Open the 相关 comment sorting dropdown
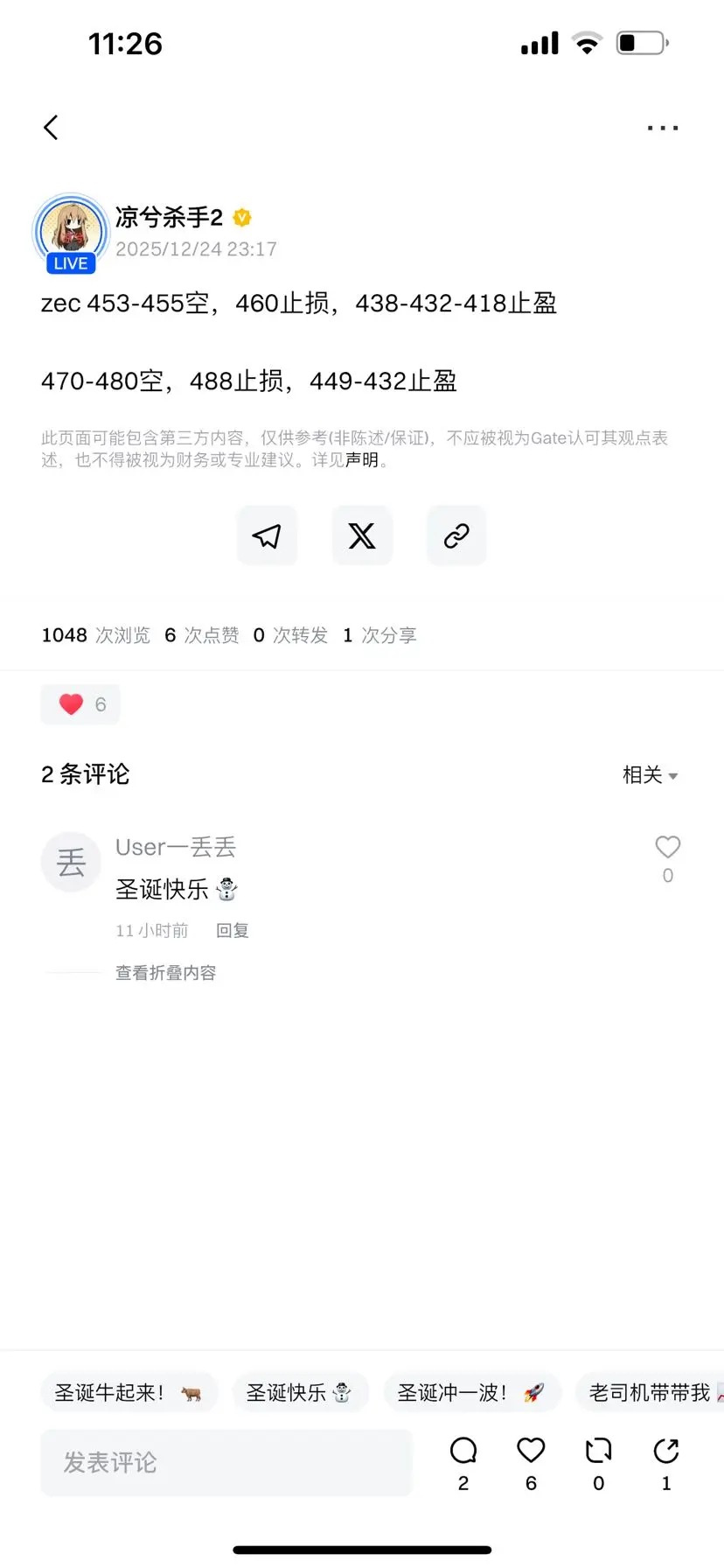 [650, 775]
